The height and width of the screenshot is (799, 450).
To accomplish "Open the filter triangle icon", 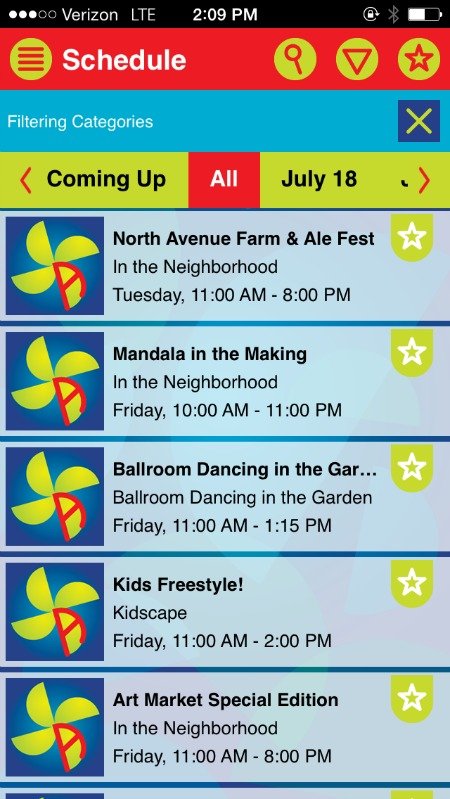I will [357, 59].
